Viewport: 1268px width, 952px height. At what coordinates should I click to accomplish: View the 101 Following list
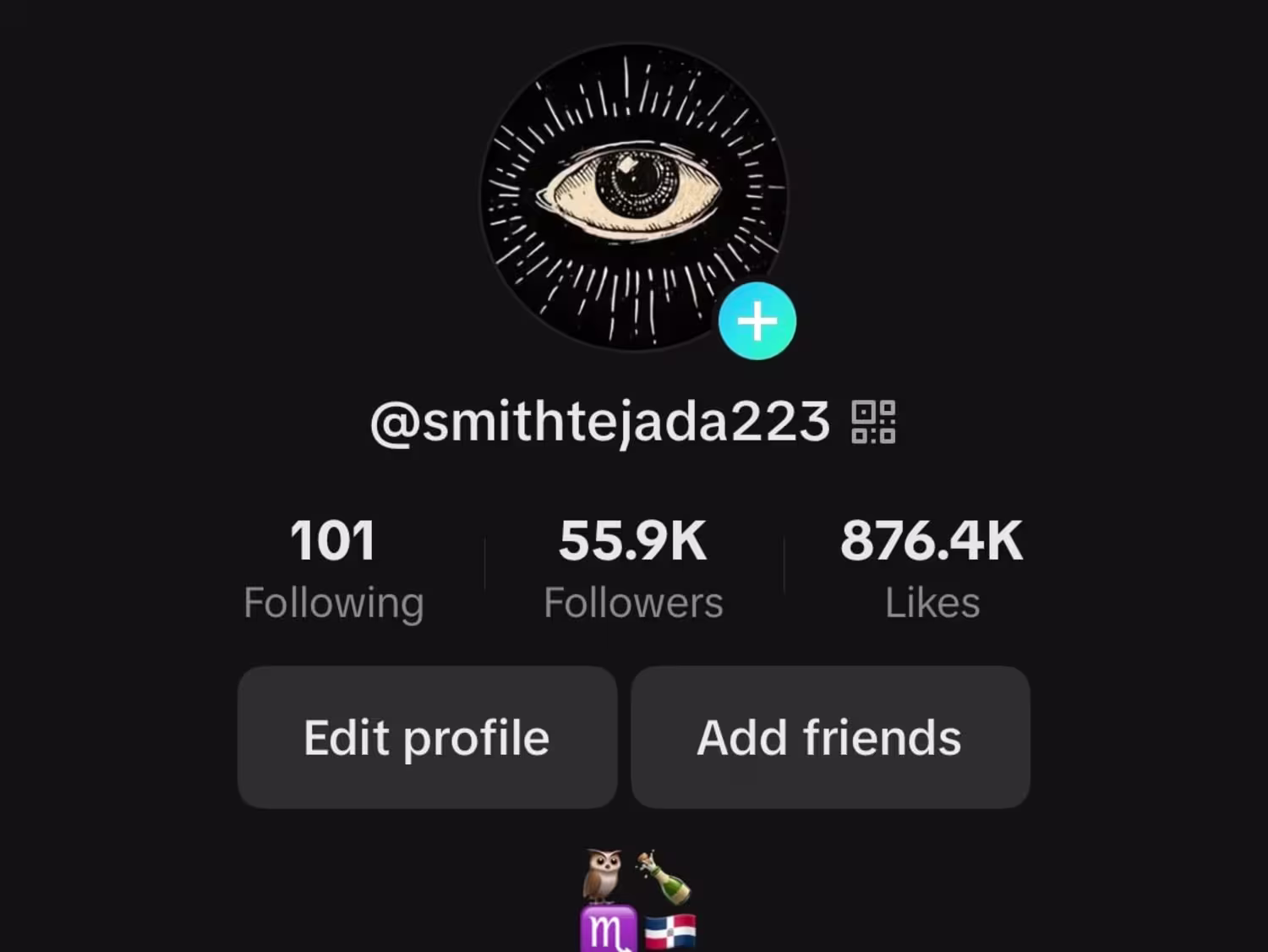pos(333,569)
